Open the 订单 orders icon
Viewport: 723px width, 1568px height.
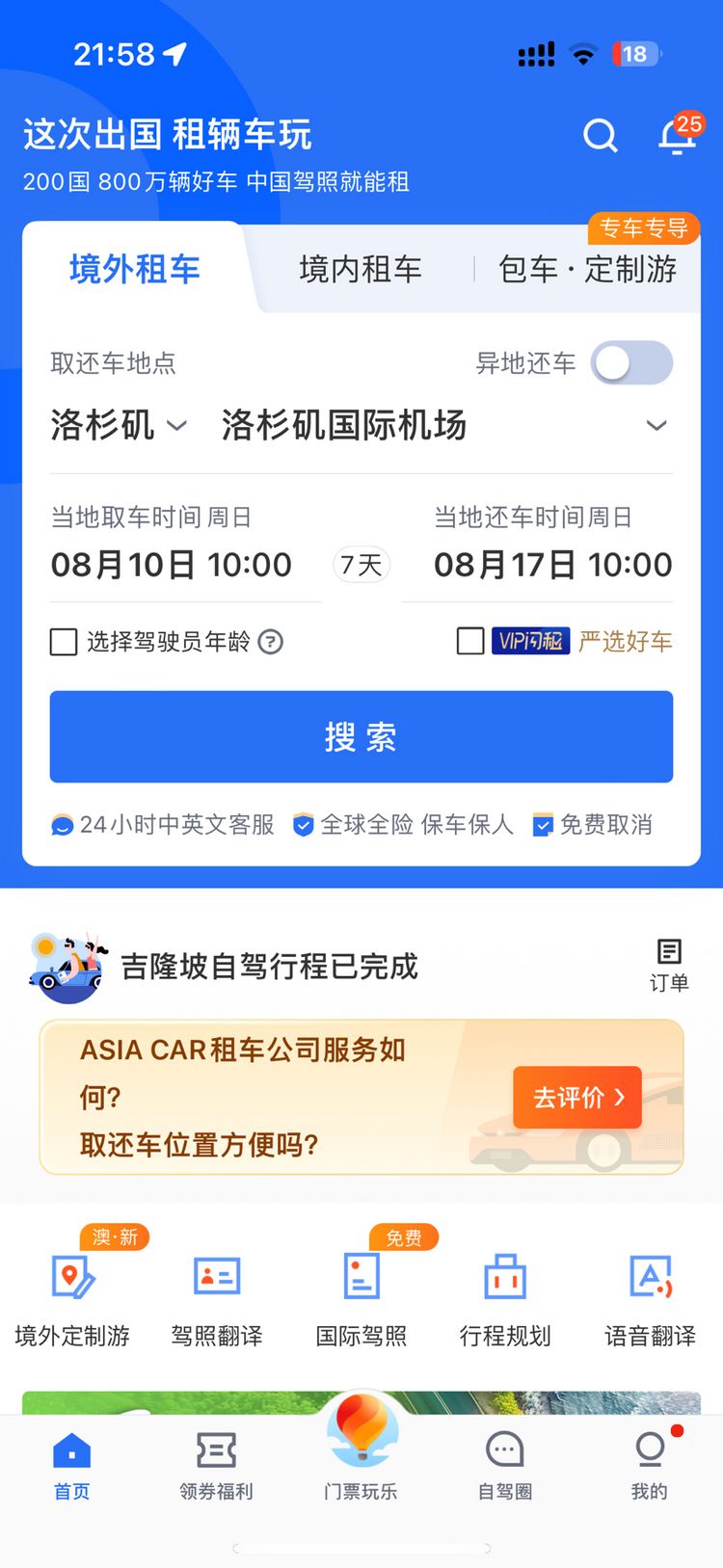click(668, 965)
